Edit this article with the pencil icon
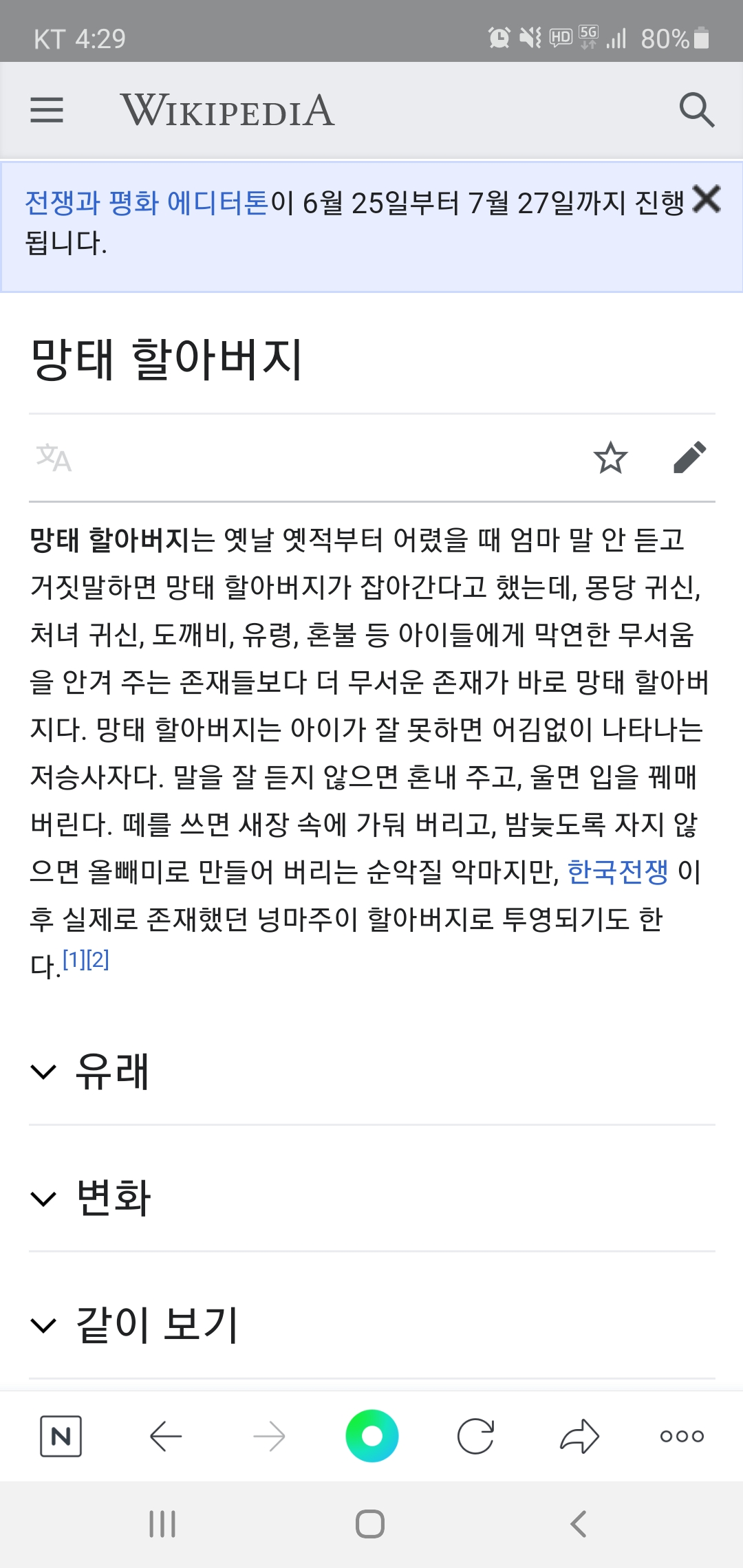743x1568 pixels. tap(690, 458)
